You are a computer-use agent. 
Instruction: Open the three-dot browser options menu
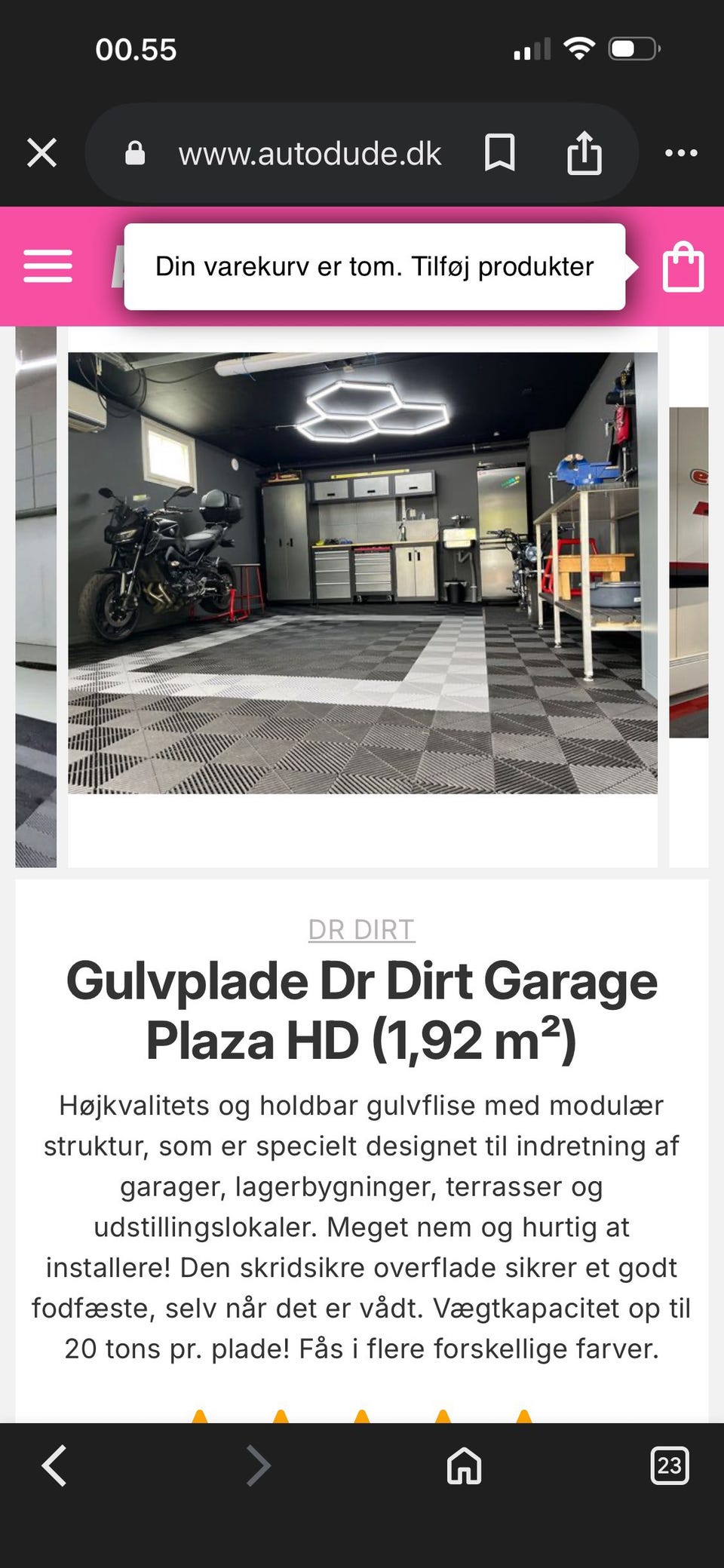click(680, 152)
